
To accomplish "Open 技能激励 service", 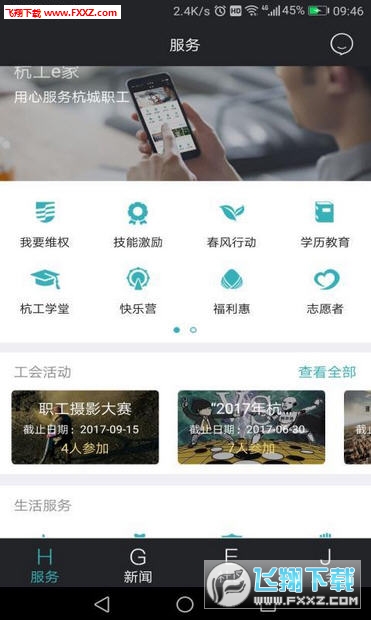I will coord(138,224).
